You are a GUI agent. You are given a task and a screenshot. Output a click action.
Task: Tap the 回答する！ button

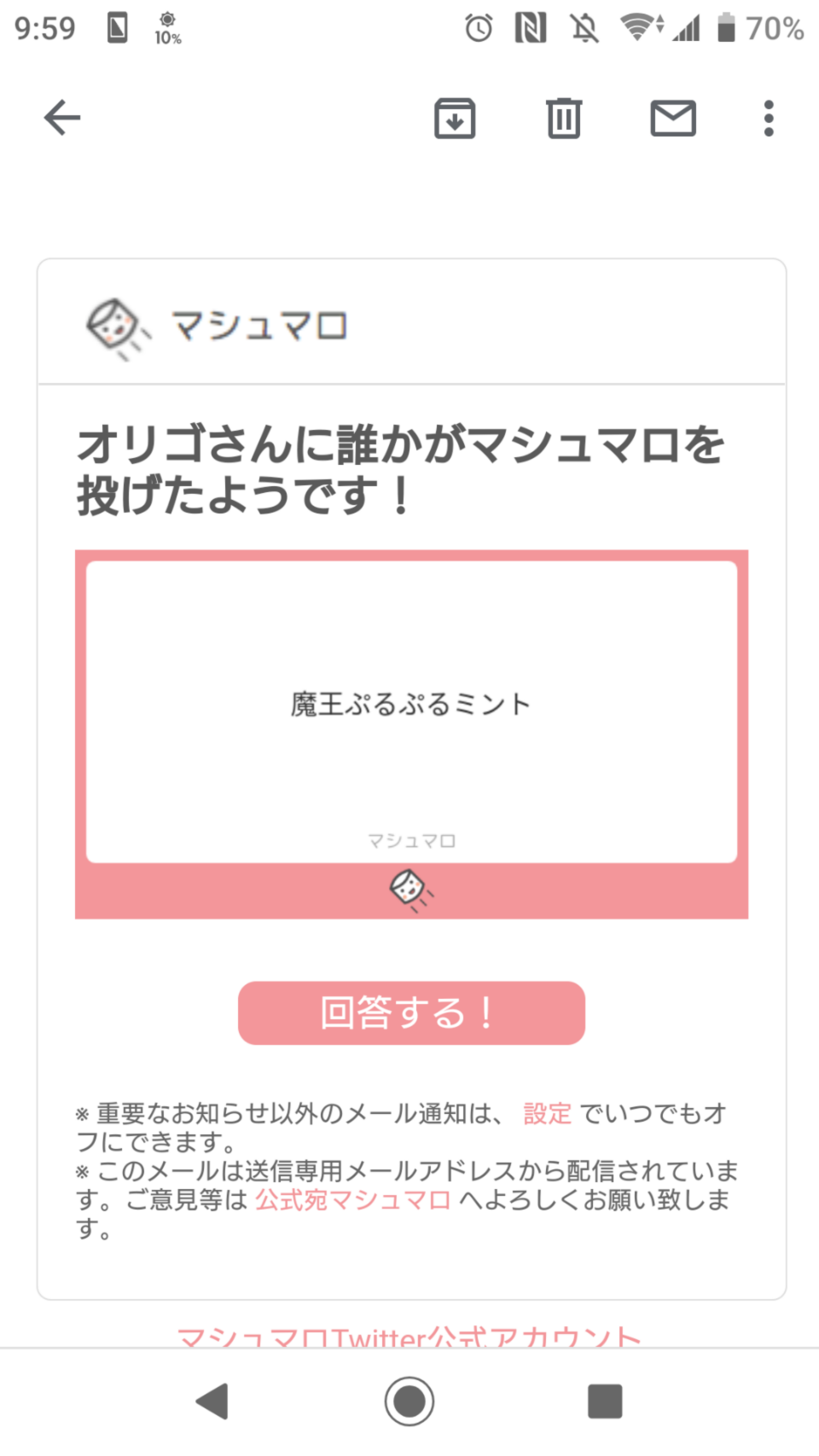click(x=411, y=1012)
